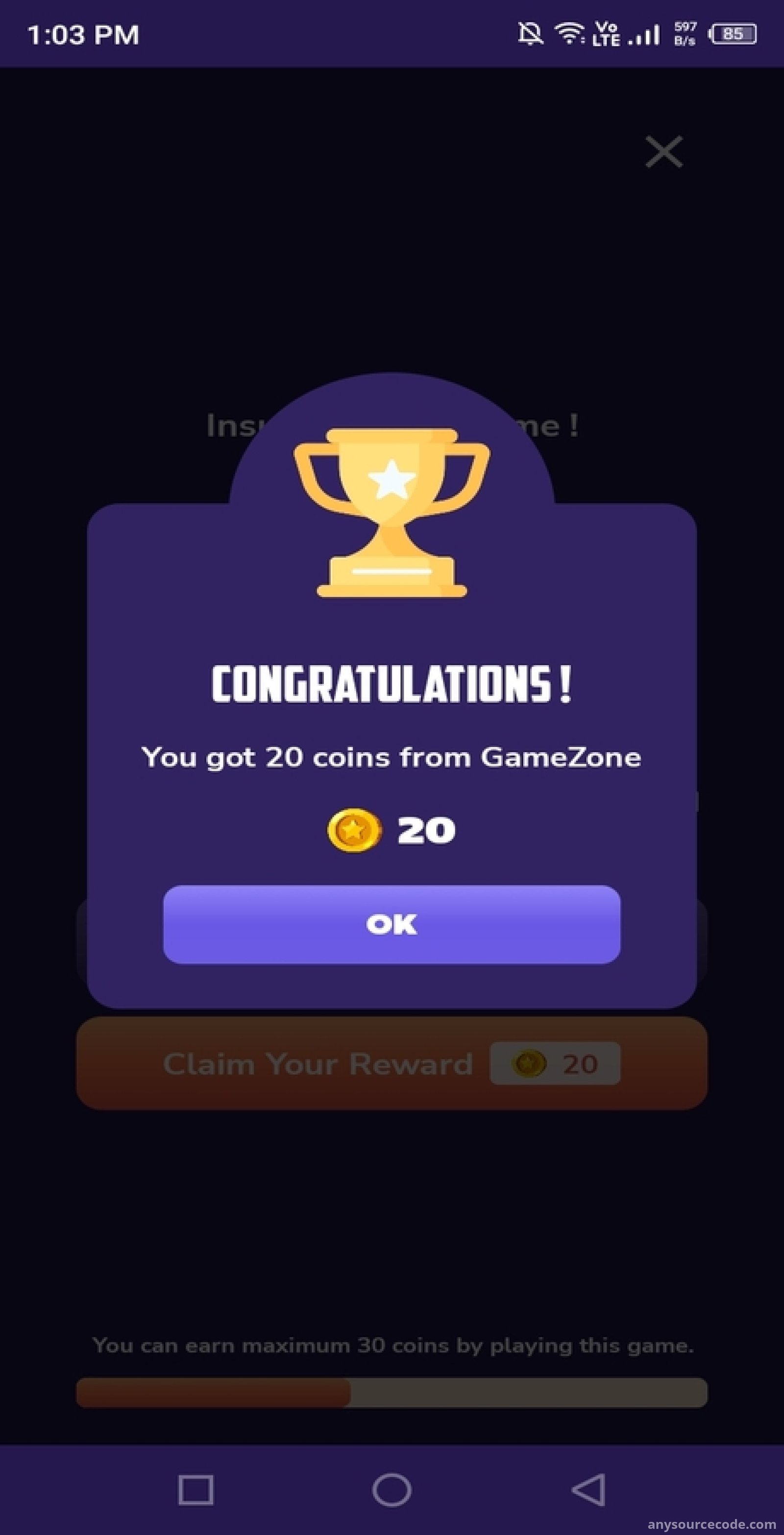
Task: Confirm the congratulations dialog with OK
Action: [x=392, y=924]
